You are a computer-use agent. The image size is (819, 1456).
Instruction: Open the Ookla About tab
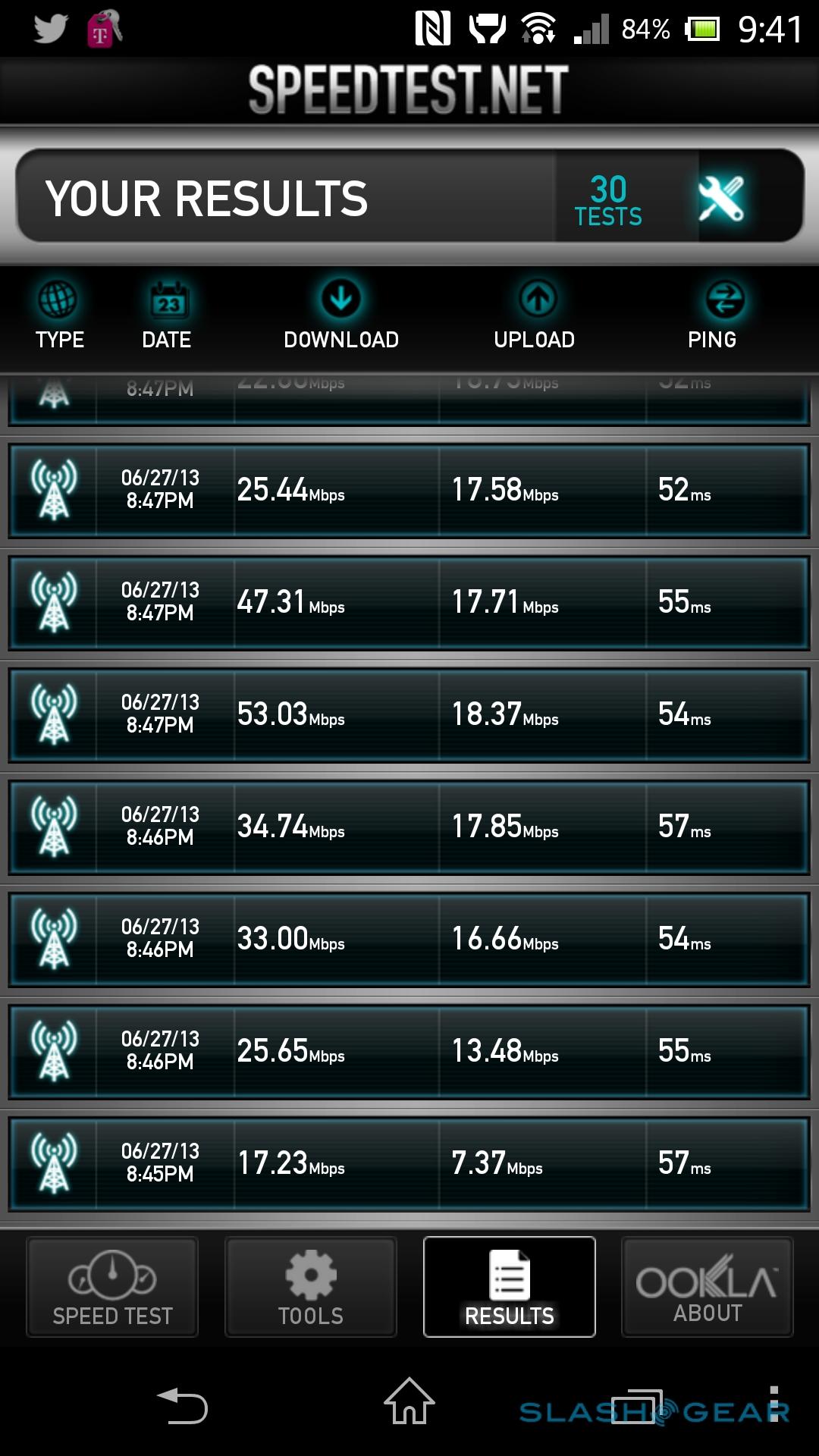tap(707, 1287)
